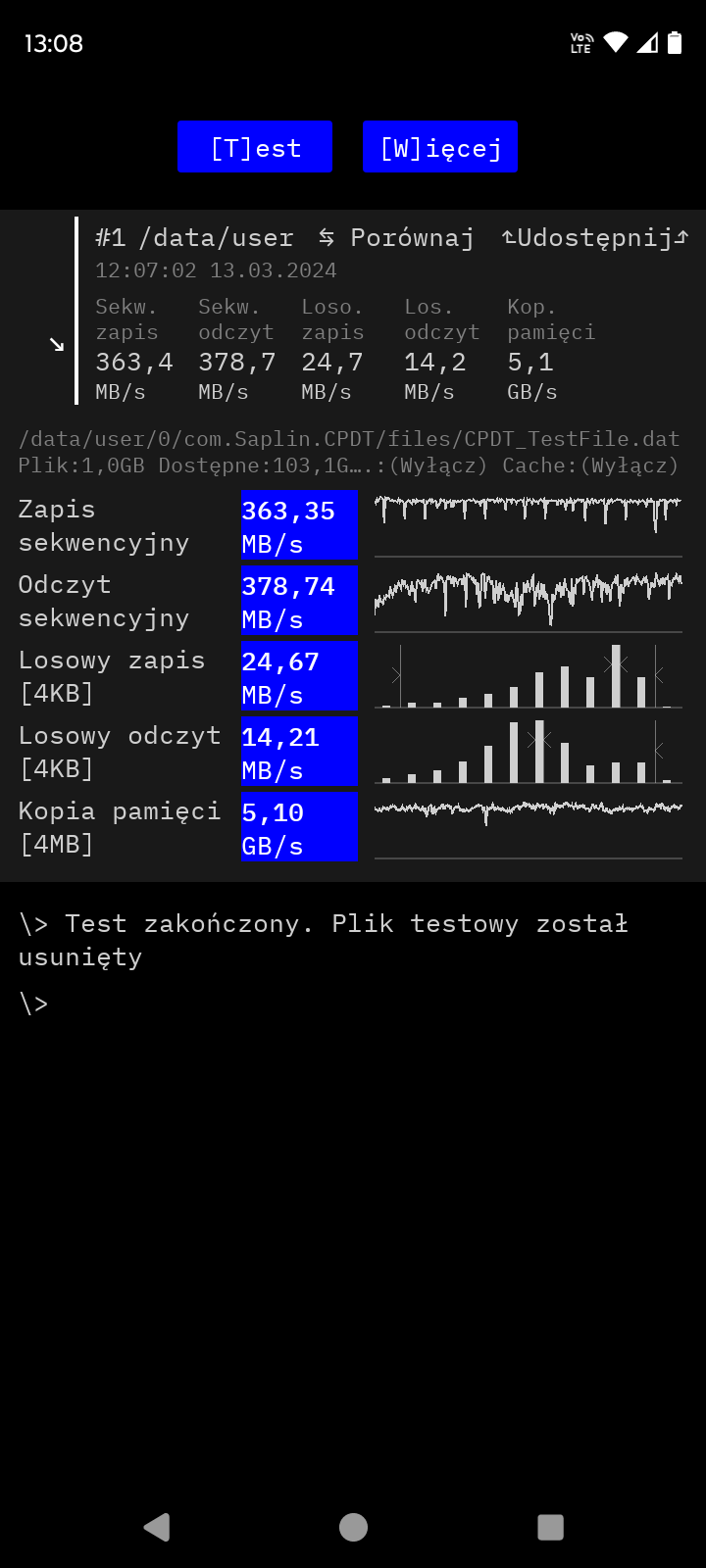Share result via Udostępnij
Screen dimensions: 706x1568
595,238
